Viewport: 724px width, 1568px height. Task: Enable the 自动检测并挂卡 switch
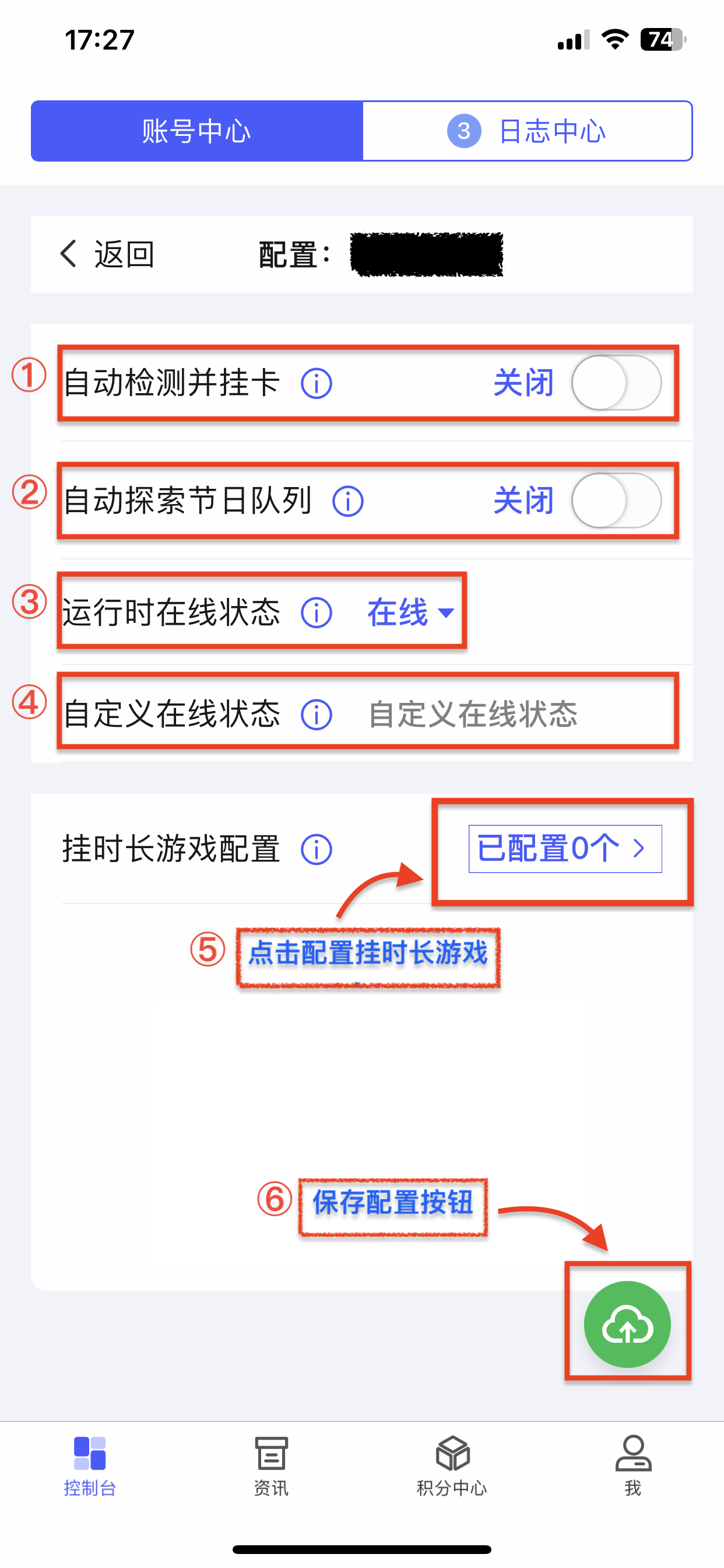616,383
